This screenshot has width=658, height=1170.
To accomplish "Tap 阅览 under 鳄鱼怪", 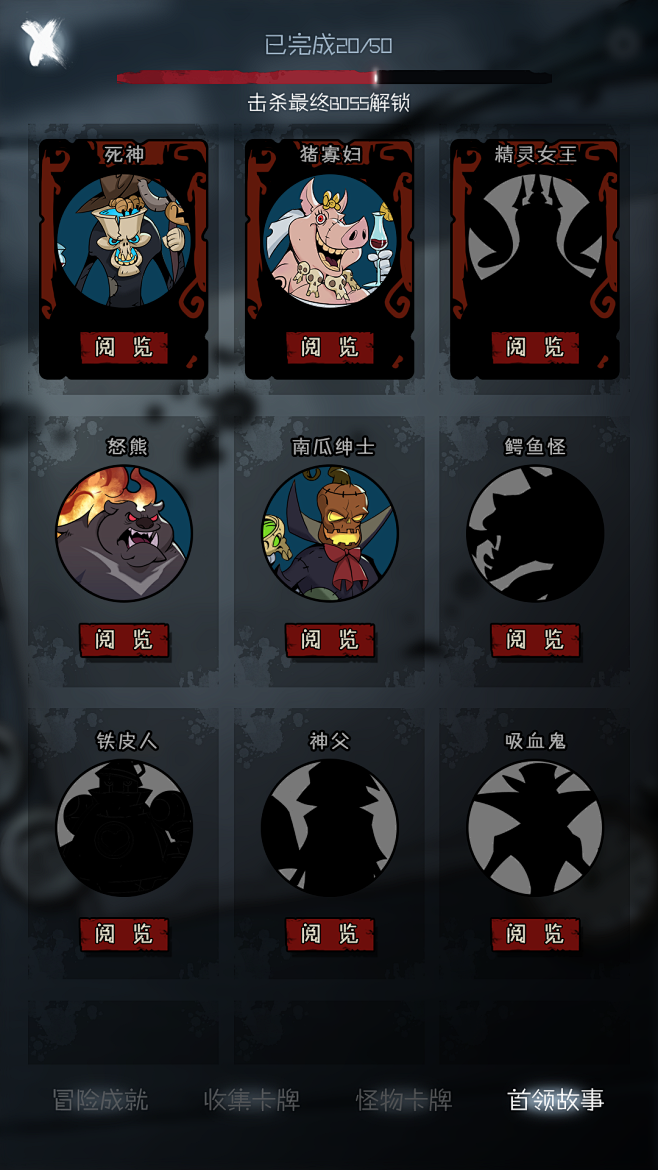I will point(535,640).
